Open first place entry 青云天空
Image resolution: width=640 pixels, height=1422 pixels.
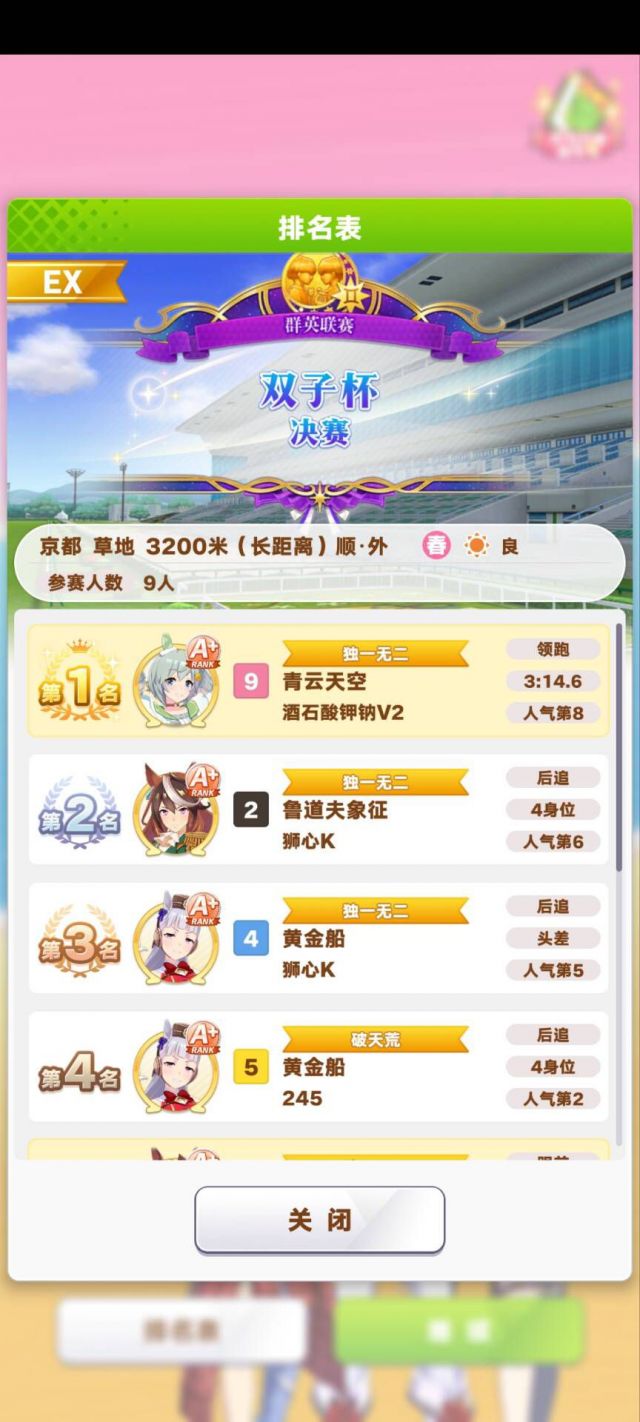[x=318, y=681]
